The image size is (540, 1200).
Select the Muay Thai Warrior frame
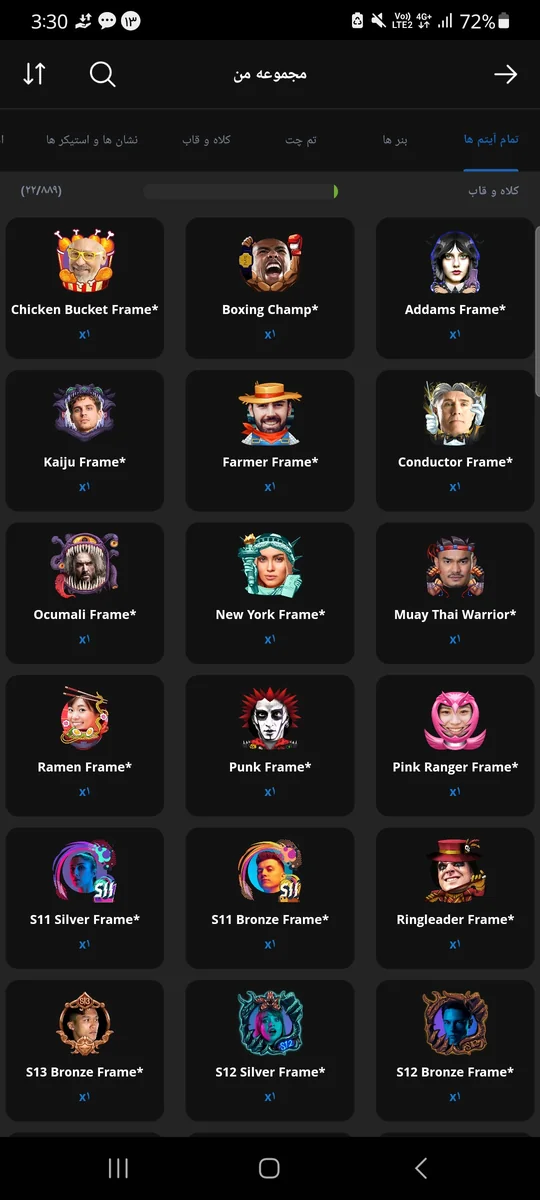(455, 593)
